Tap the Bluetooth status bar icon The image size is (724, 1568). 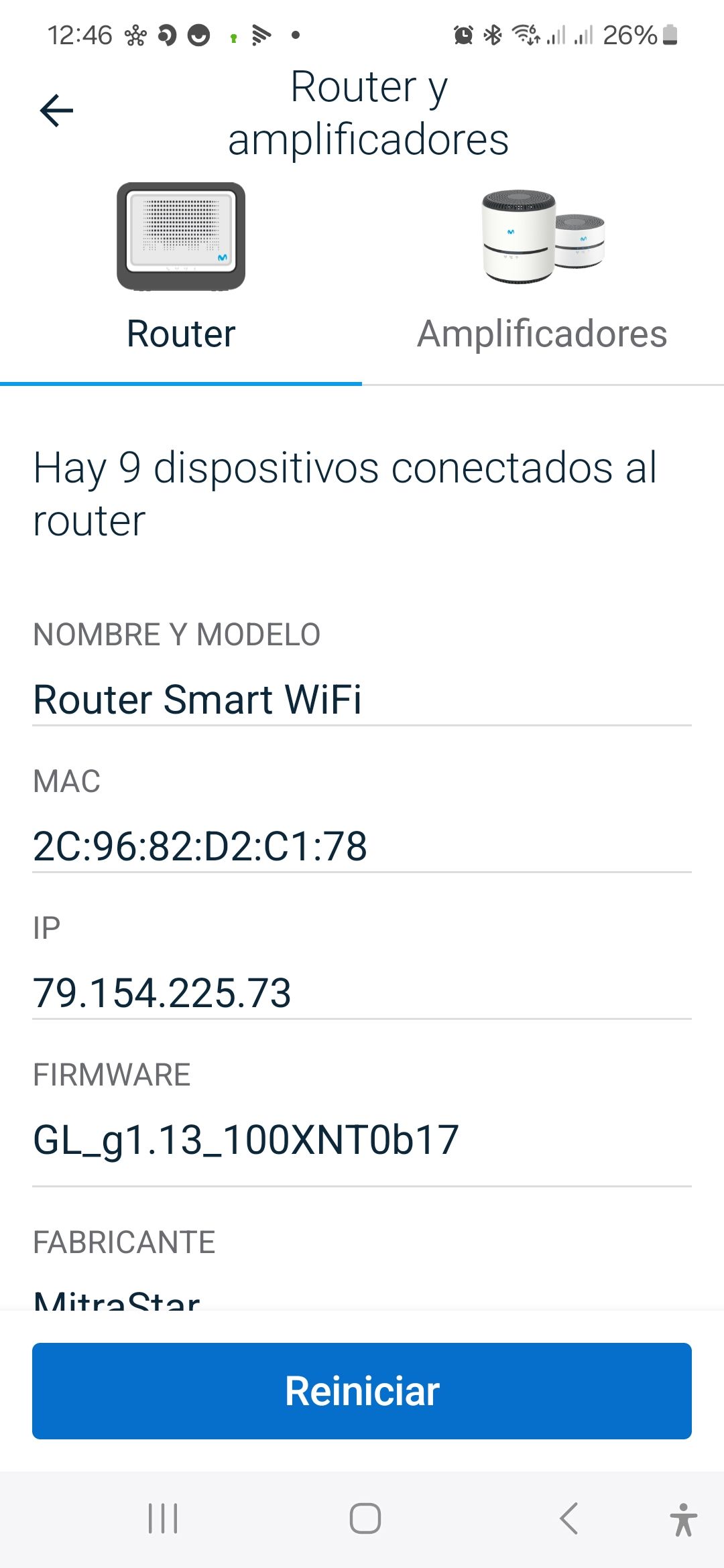[x=493, y=35]
